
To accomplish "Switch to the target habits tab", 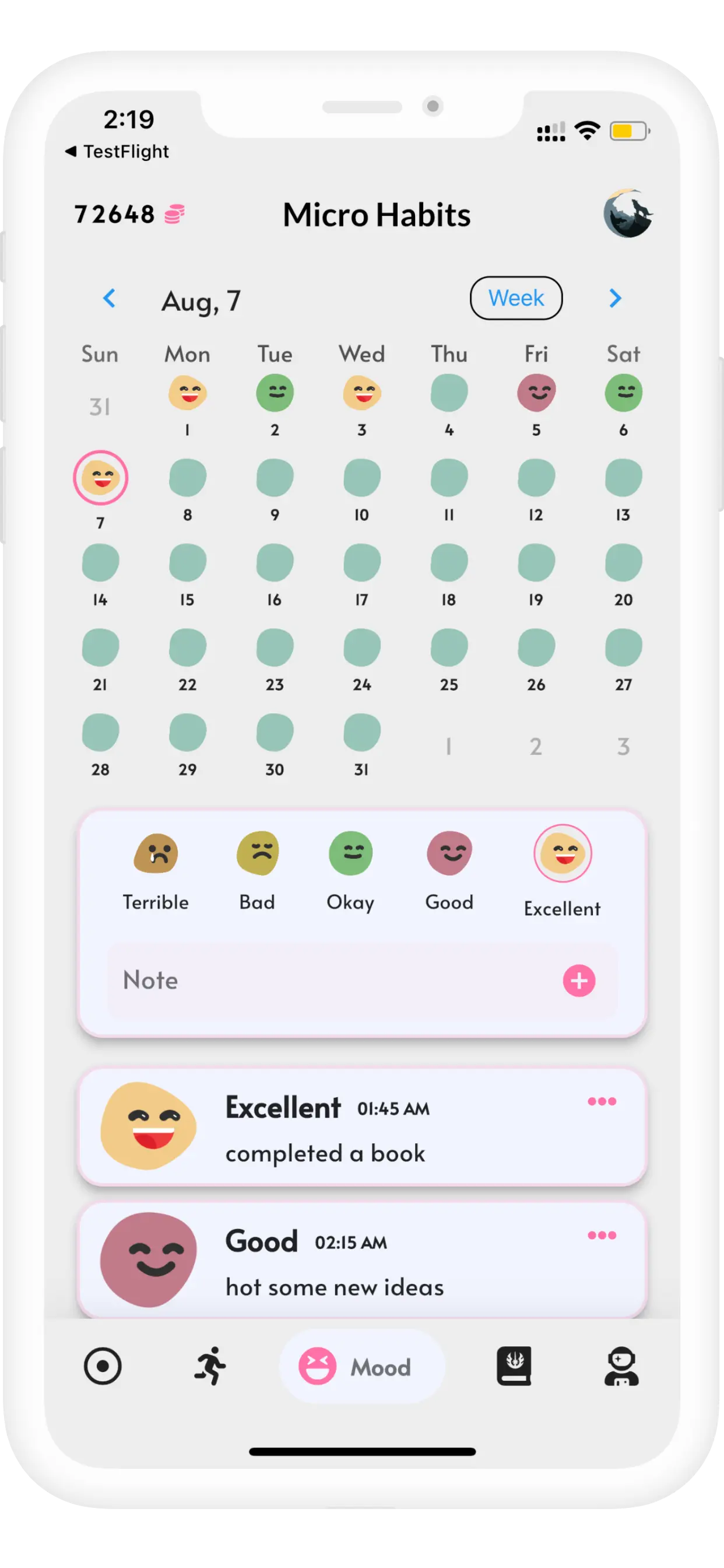I will 102,1367.
